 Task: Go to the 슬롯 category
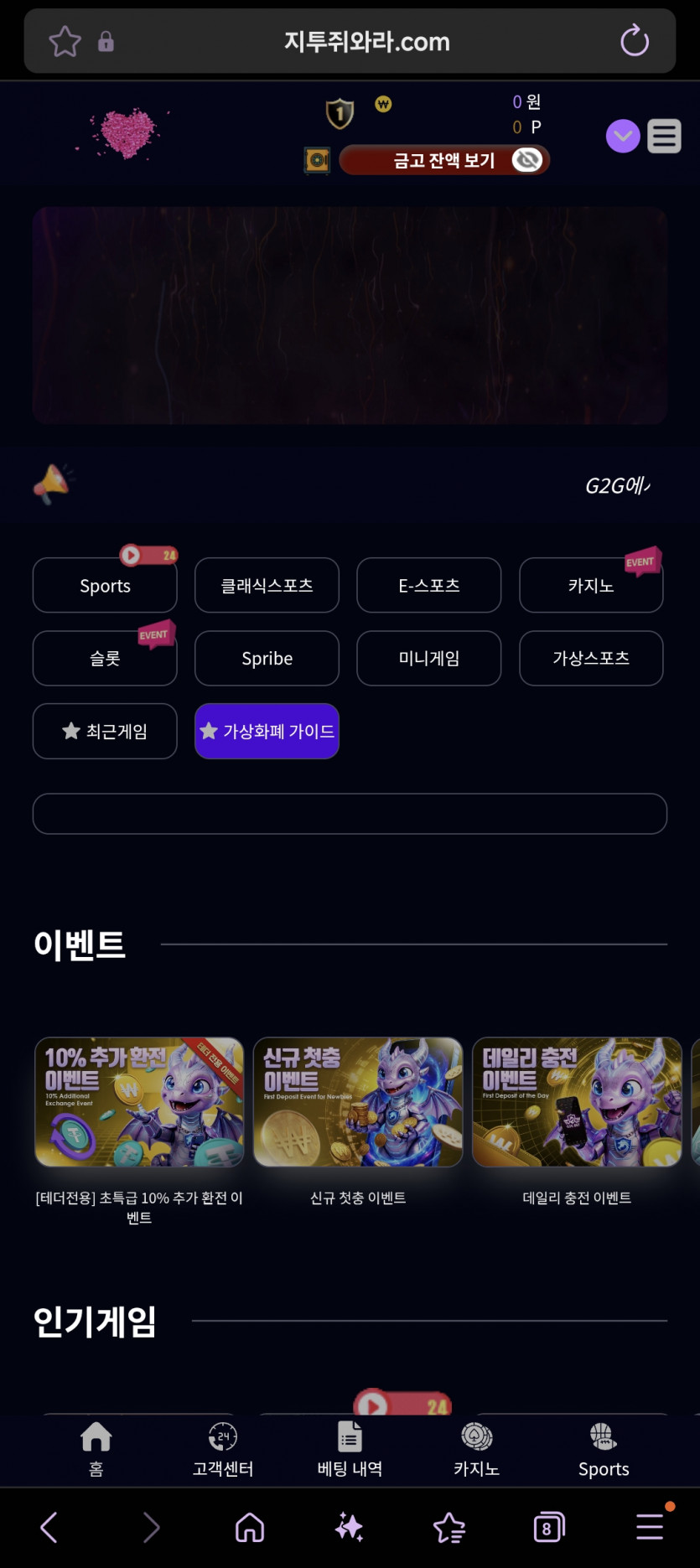(105, 659)
